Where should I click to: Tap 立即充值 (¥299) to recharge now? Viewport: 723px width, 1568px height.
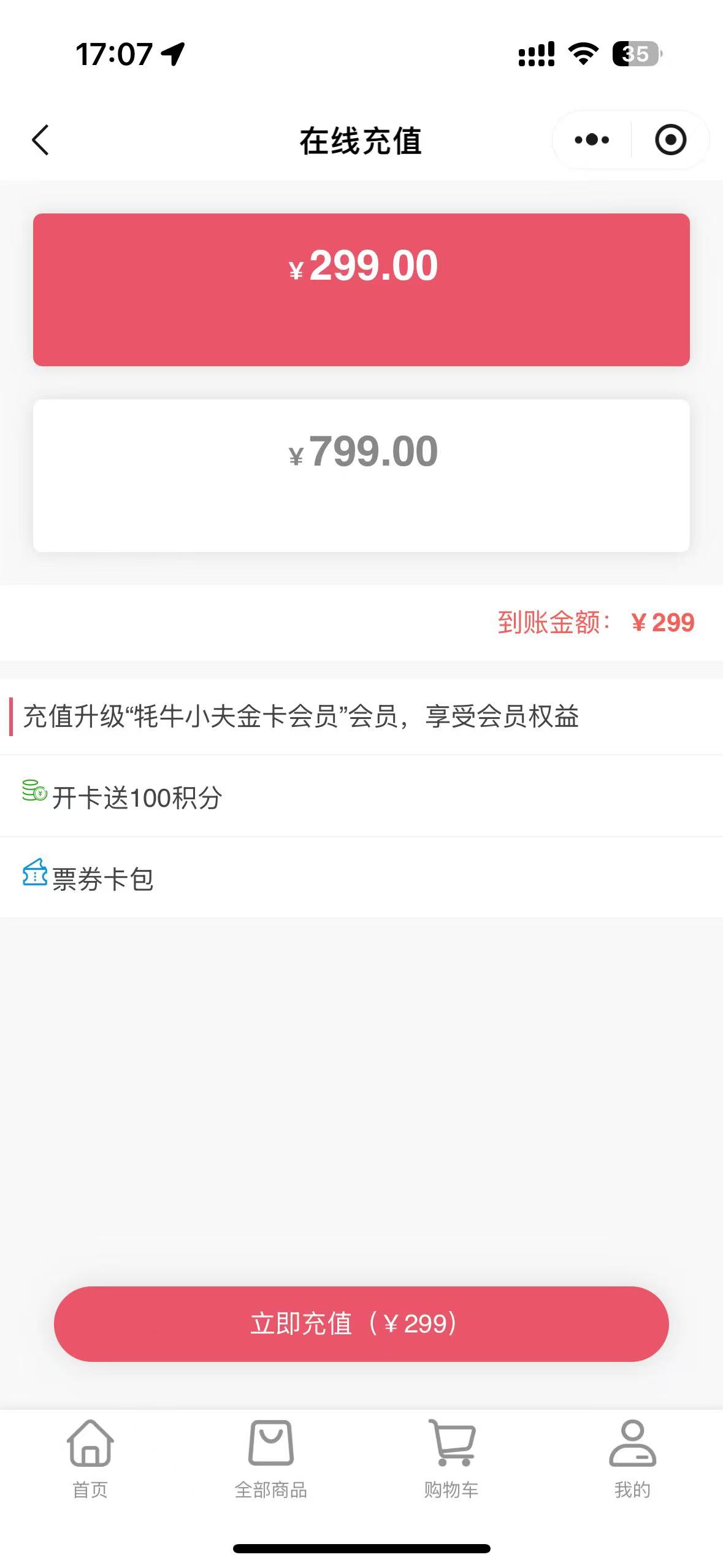tap(361, 1323)
